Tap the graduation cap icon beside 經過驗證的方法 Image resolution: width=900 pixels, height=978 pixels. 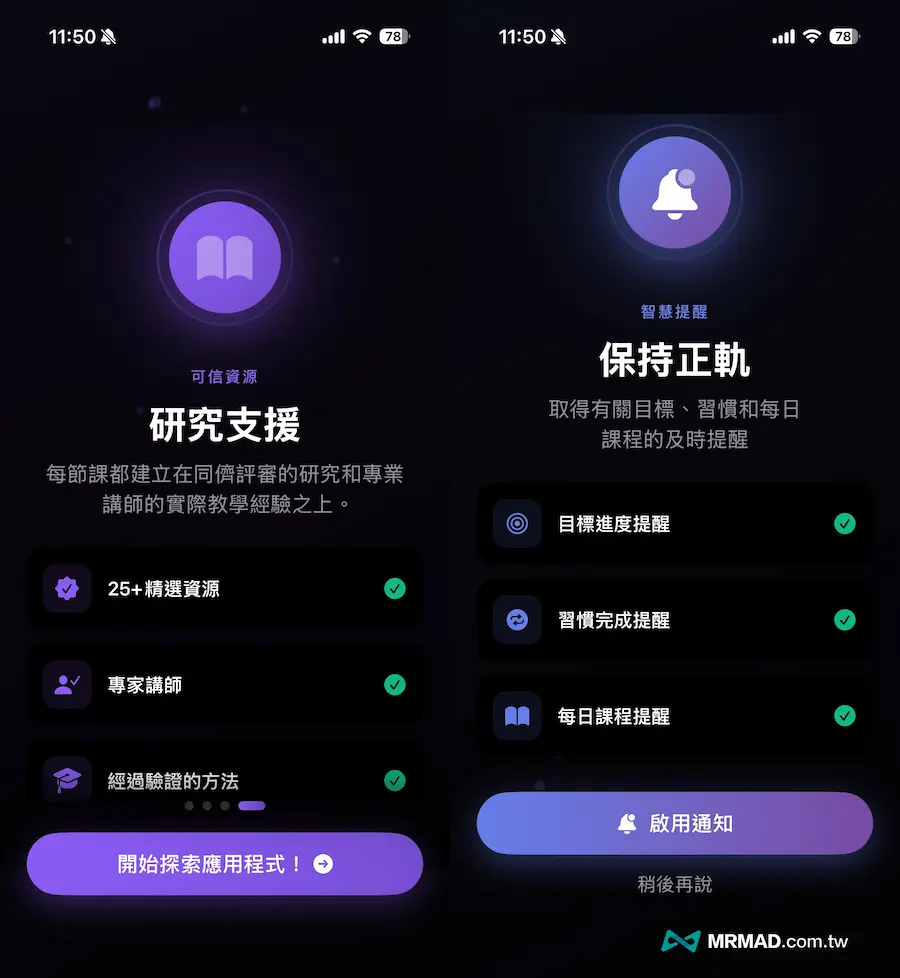(x=66, y=781)
